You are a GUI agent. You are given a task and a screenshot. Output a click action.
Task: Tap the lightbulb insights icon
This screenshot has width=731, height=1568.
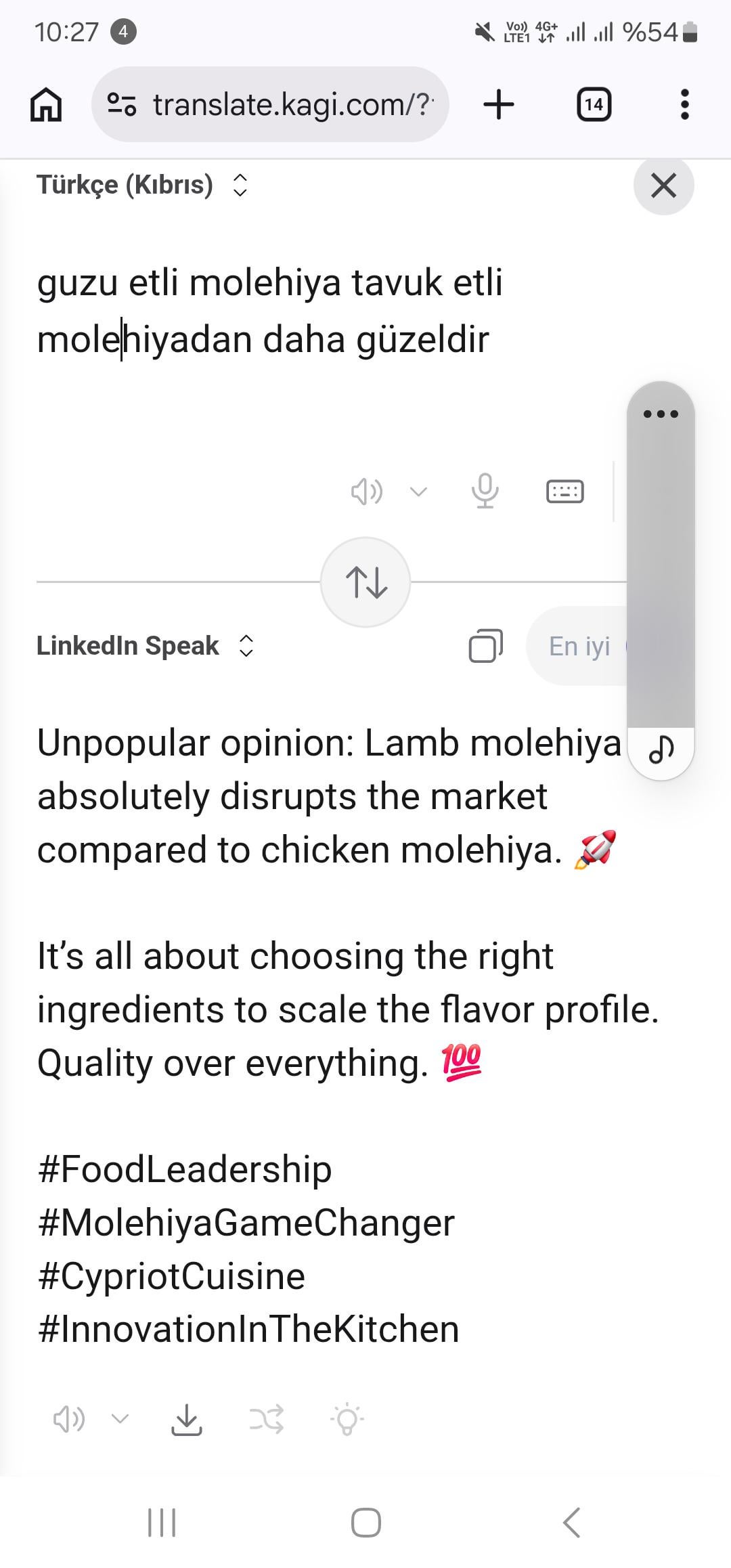347,1419
